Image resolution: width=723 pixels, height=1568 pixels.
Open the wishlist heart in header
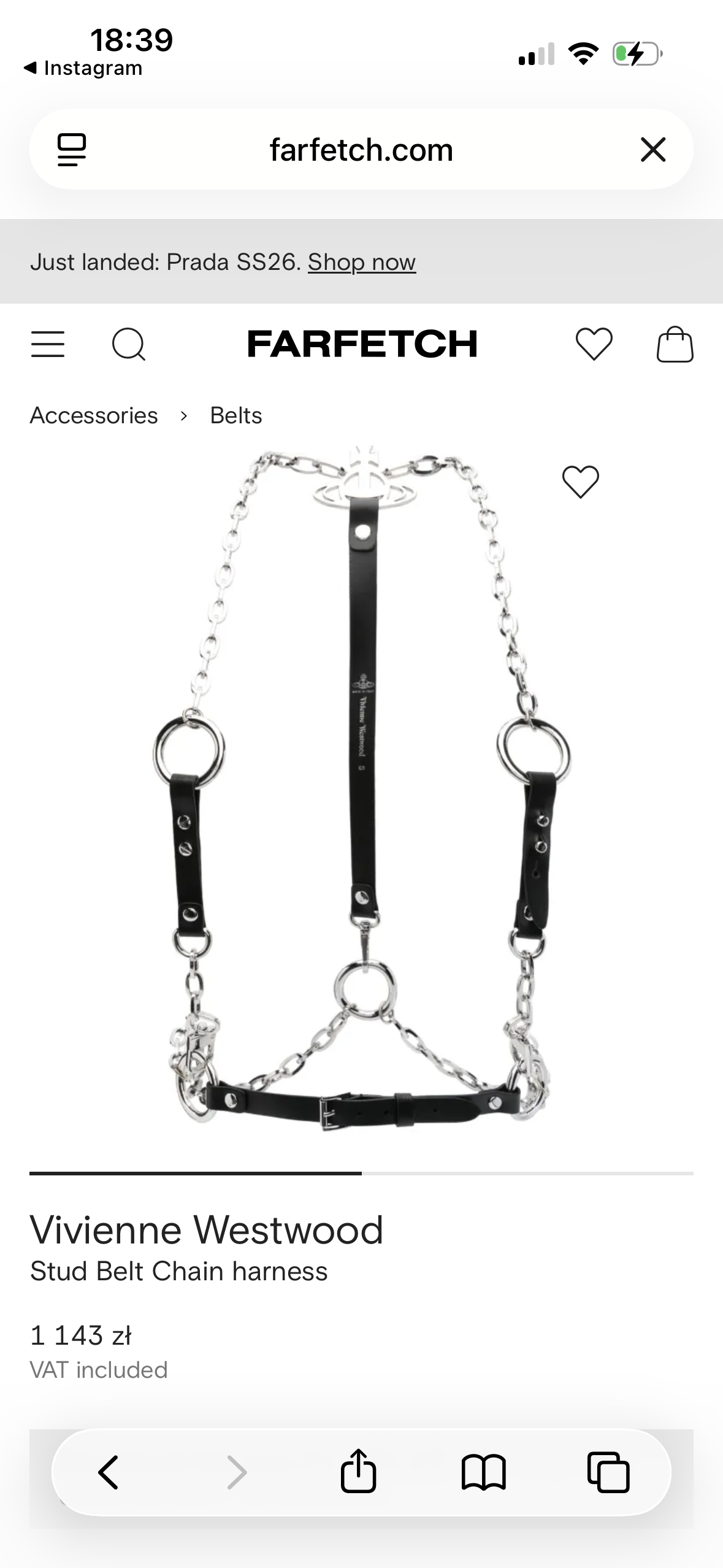(594, 344)
